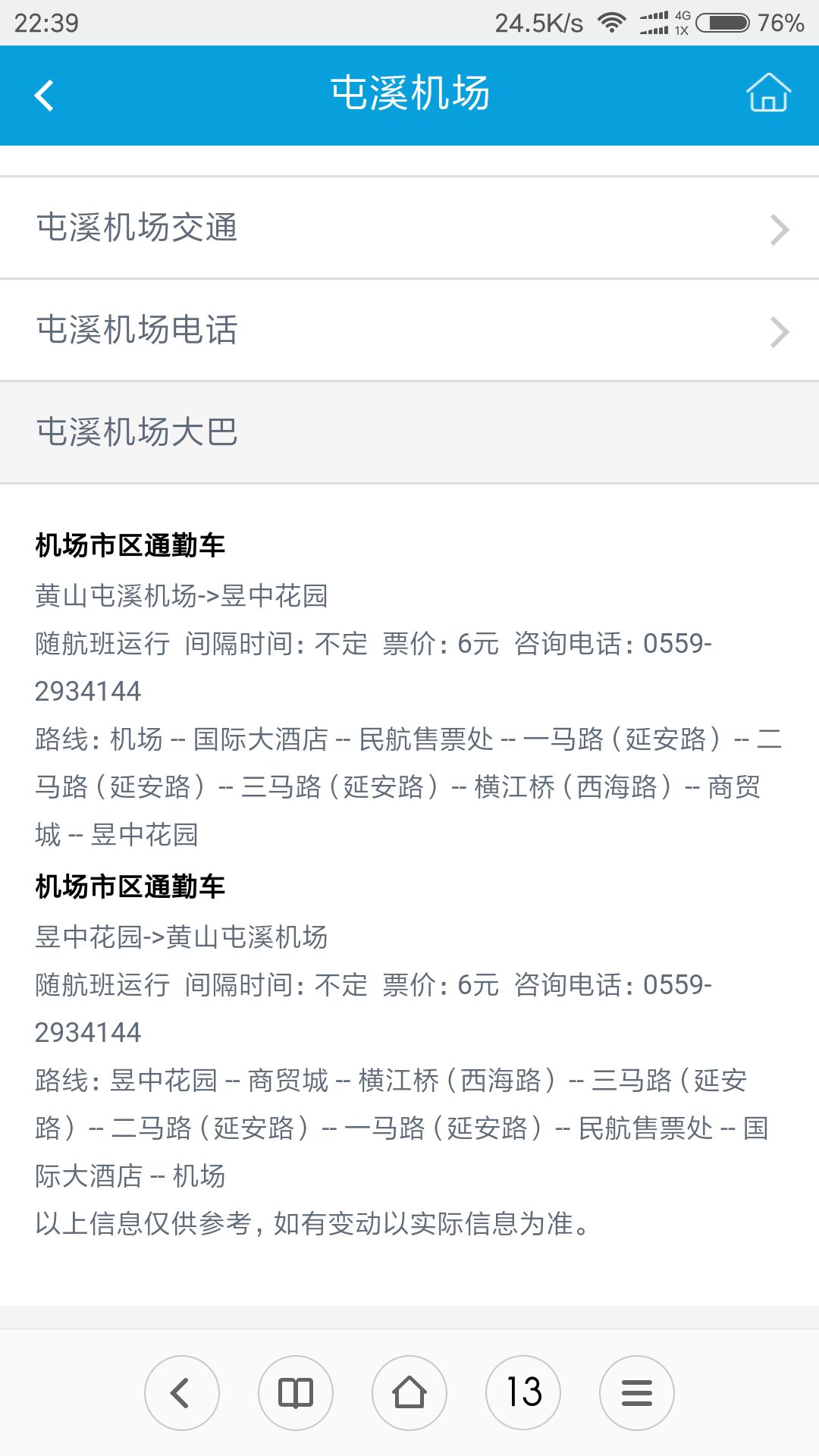Image resolution: width=819 pixels, height=1456 pixels.
Task: Go to the browser home page
Action: click(x=409, y=1393)
